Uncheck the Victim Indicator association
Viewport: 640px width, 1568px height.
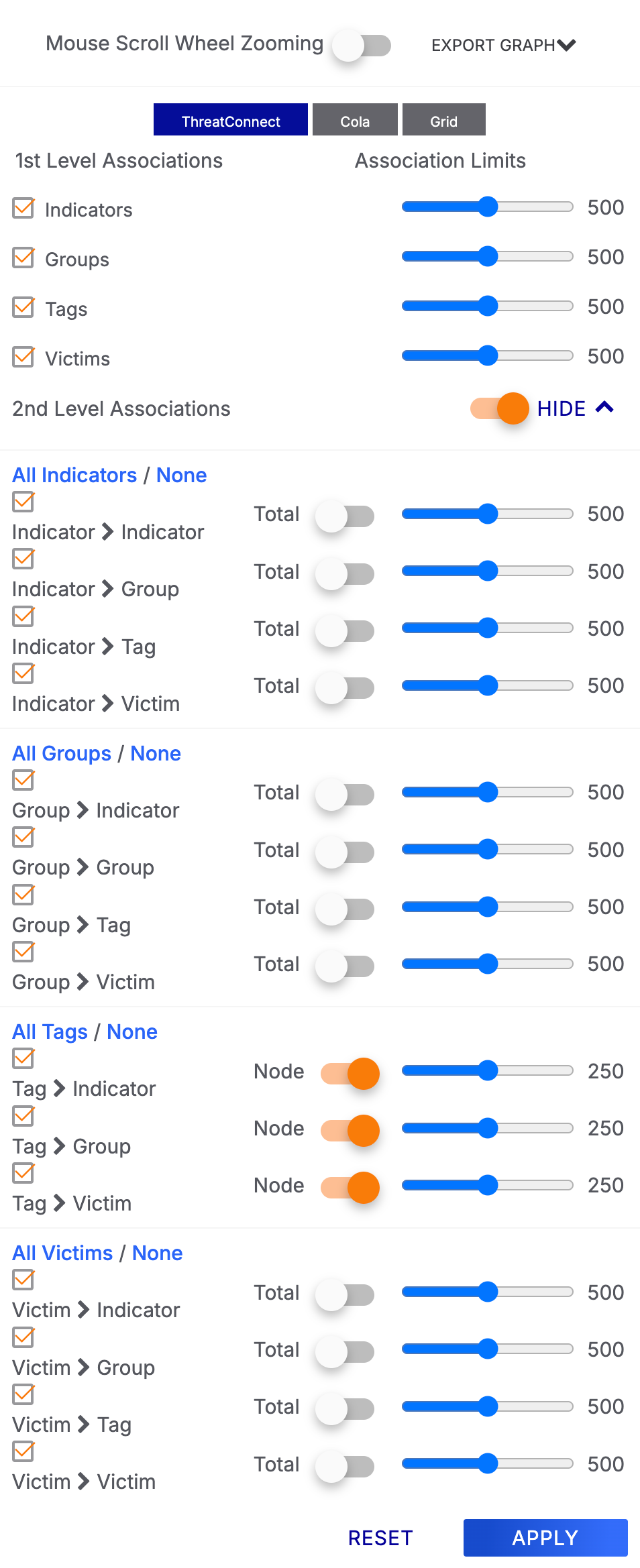(x=22, y=1280)
